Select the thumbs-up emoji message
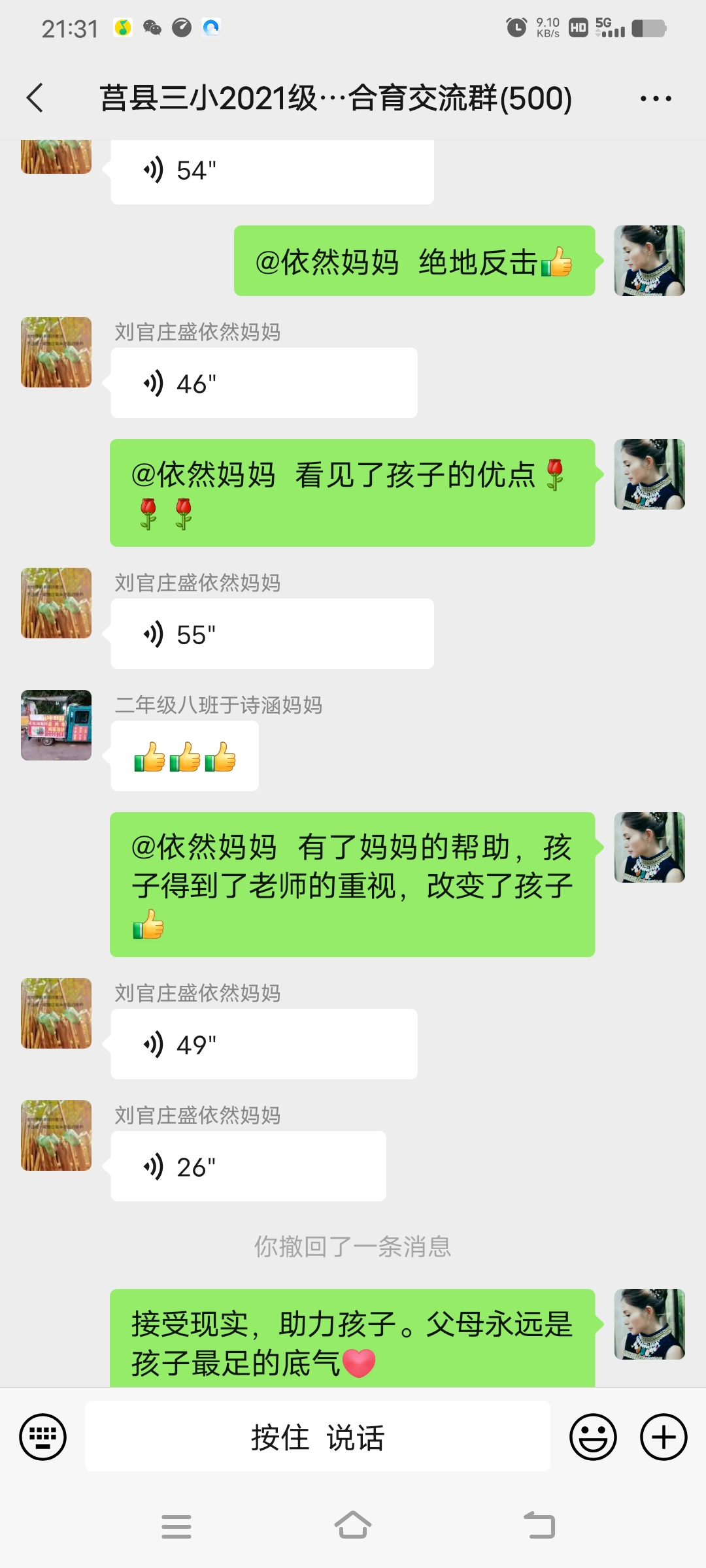Image resolution: width=706 pixels, height=1568 pixels. 184,756
